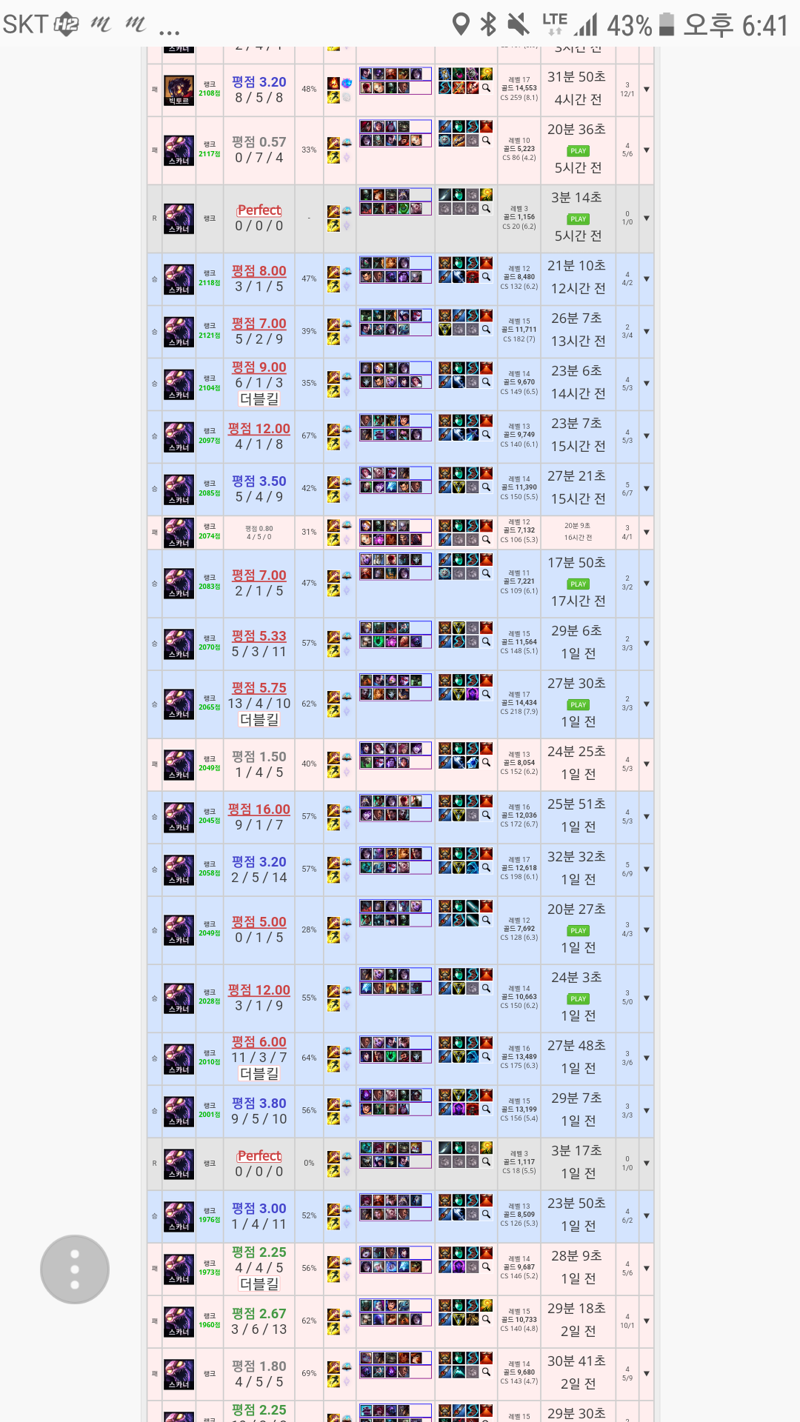Expand the 21분 10초 match row arrow

pyautogui.click(x=647, y=279)
